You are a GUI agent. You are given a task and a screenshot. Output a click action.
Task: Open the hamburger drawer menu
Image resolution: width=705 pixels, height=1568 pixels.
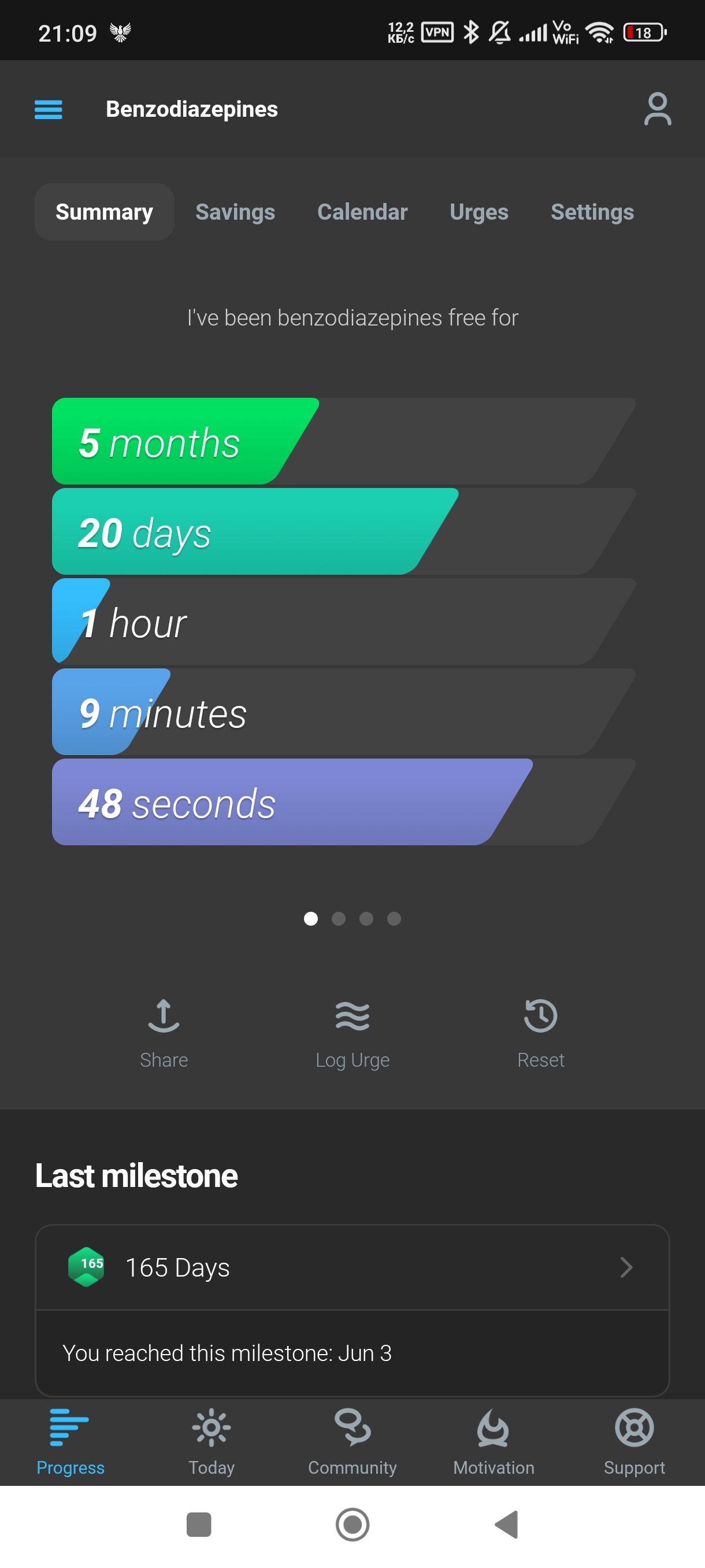click(x=48, y=110)
